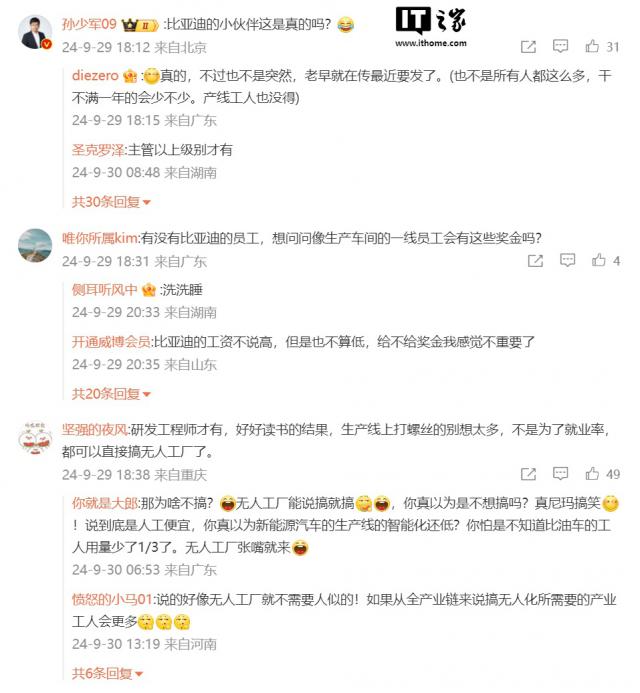Open 孙少军09's profile from the username

[91, 24]
